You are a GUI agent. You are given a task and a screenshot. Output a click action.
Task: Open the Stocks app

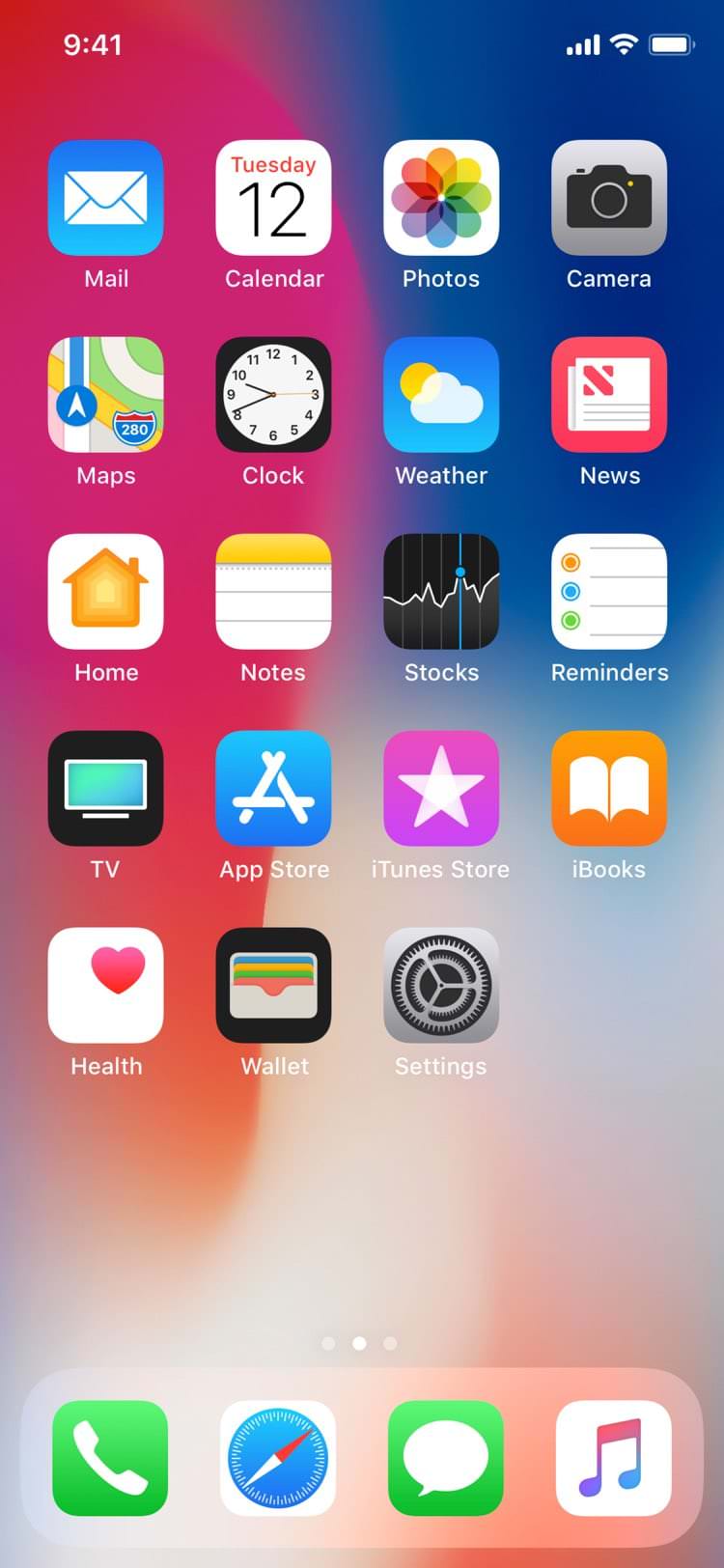[441, 592]
